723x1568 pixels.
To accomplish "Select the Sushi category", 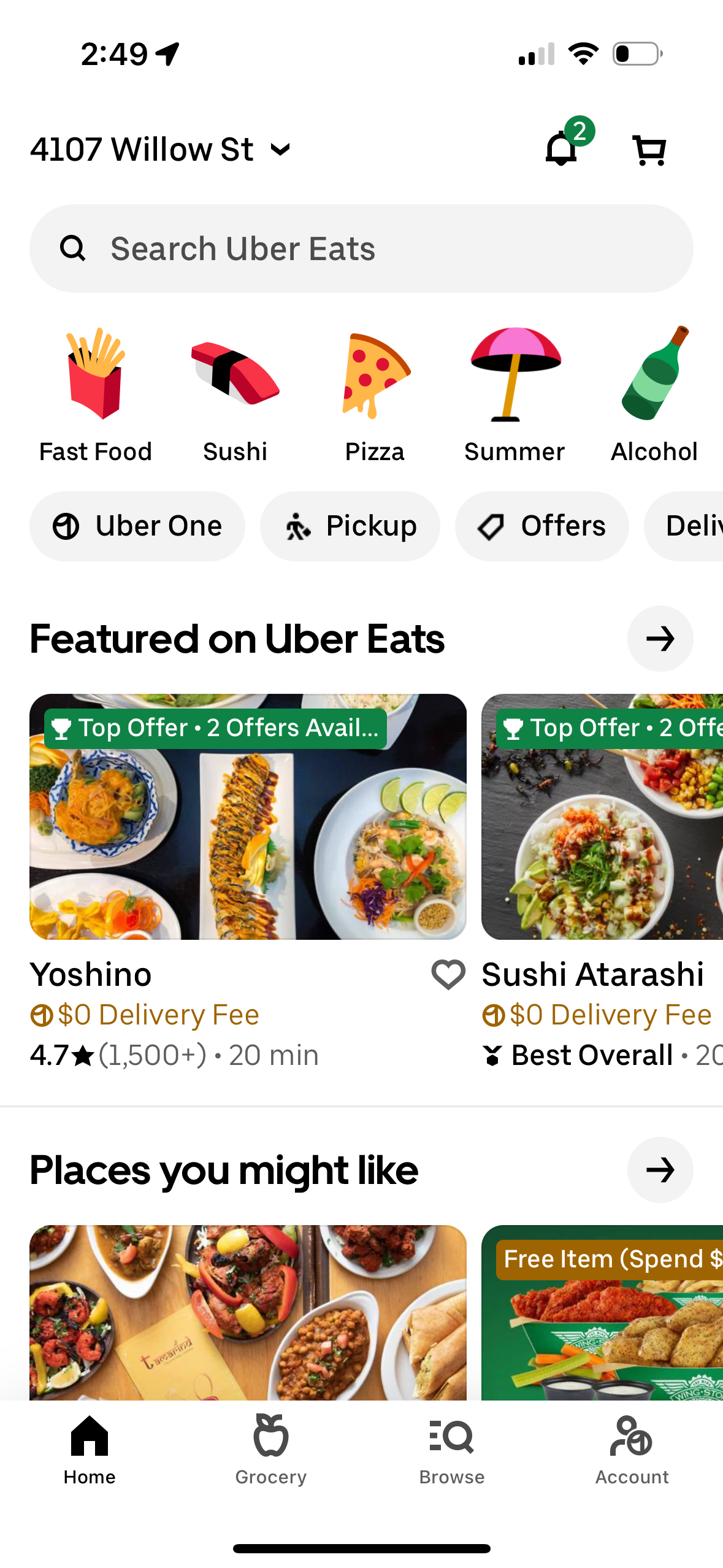I will pos(235,393).
